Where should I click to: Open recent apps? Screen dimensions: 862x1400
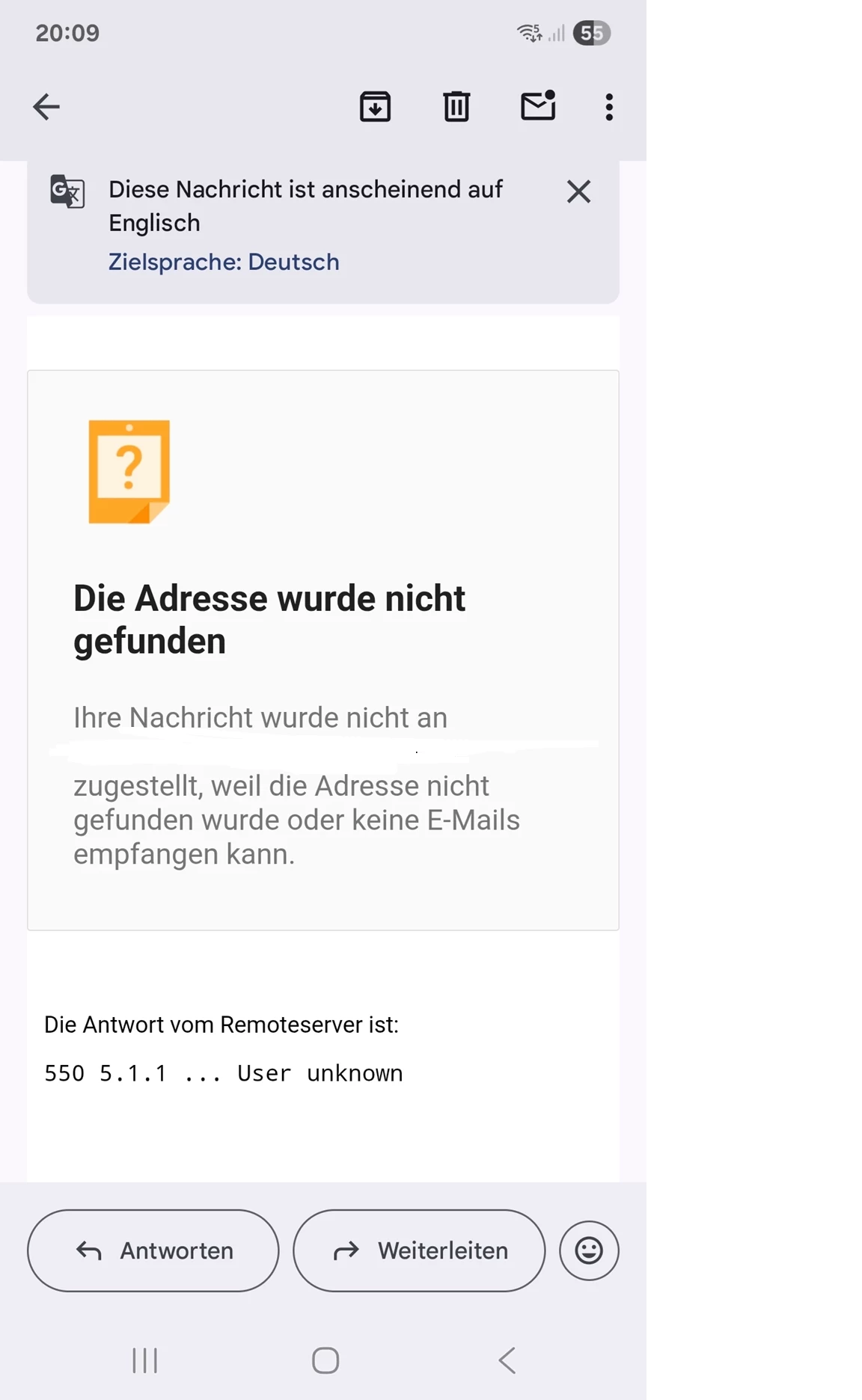pos(144,1360)
